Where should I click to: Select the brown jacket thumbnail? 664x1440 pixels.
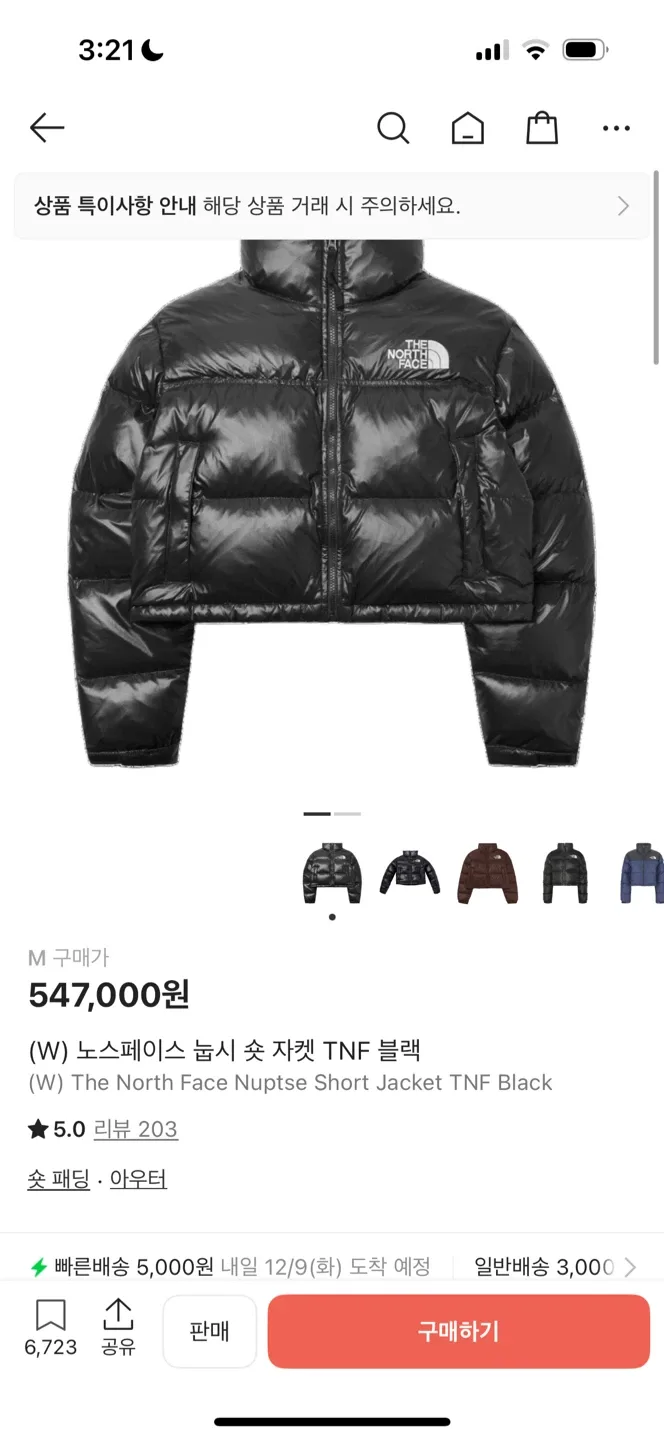[x=487, y=873]
